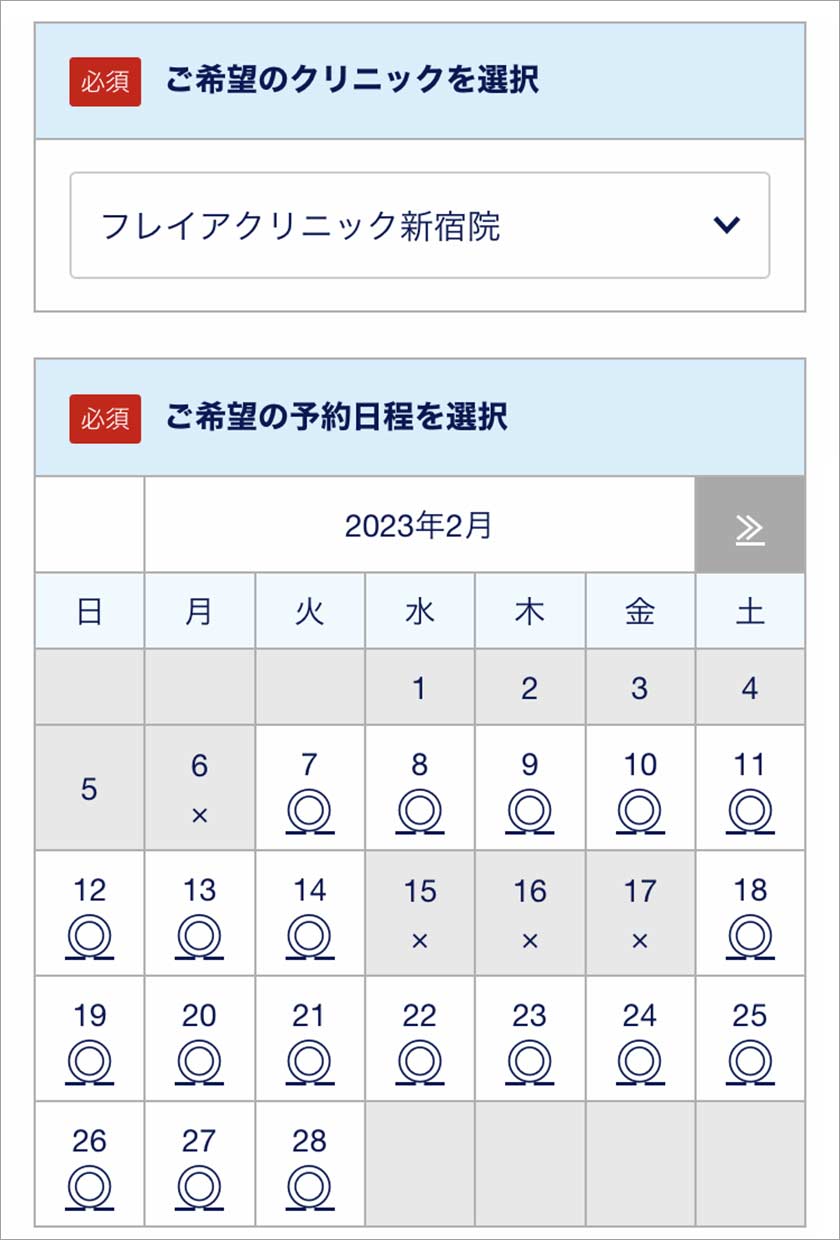Image resolution: width=840 pixels, height=1240 pixels.
Task: Click the availability circle under February 21
Action: [310, 1060]
